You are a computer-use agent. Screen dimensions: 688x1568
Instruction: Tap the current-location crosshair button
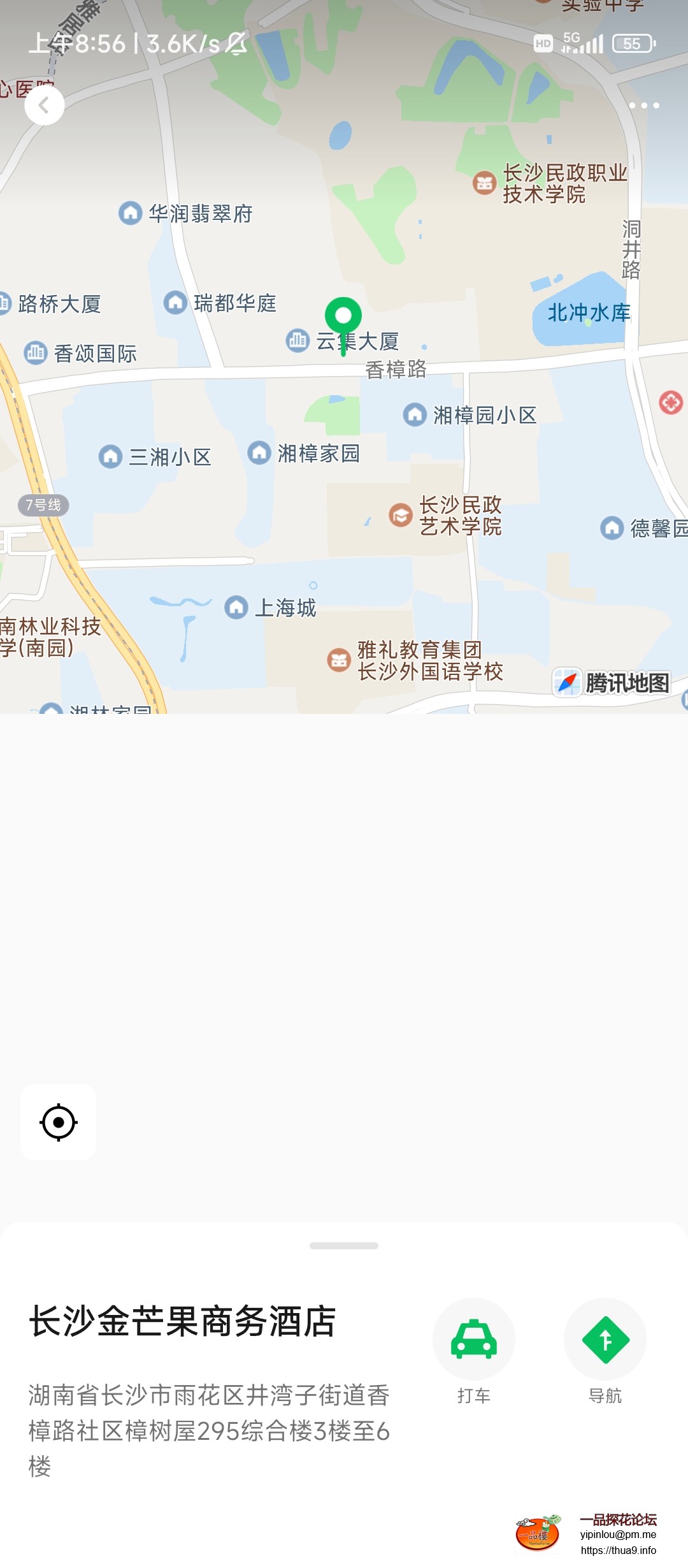tap(57, 1122)
